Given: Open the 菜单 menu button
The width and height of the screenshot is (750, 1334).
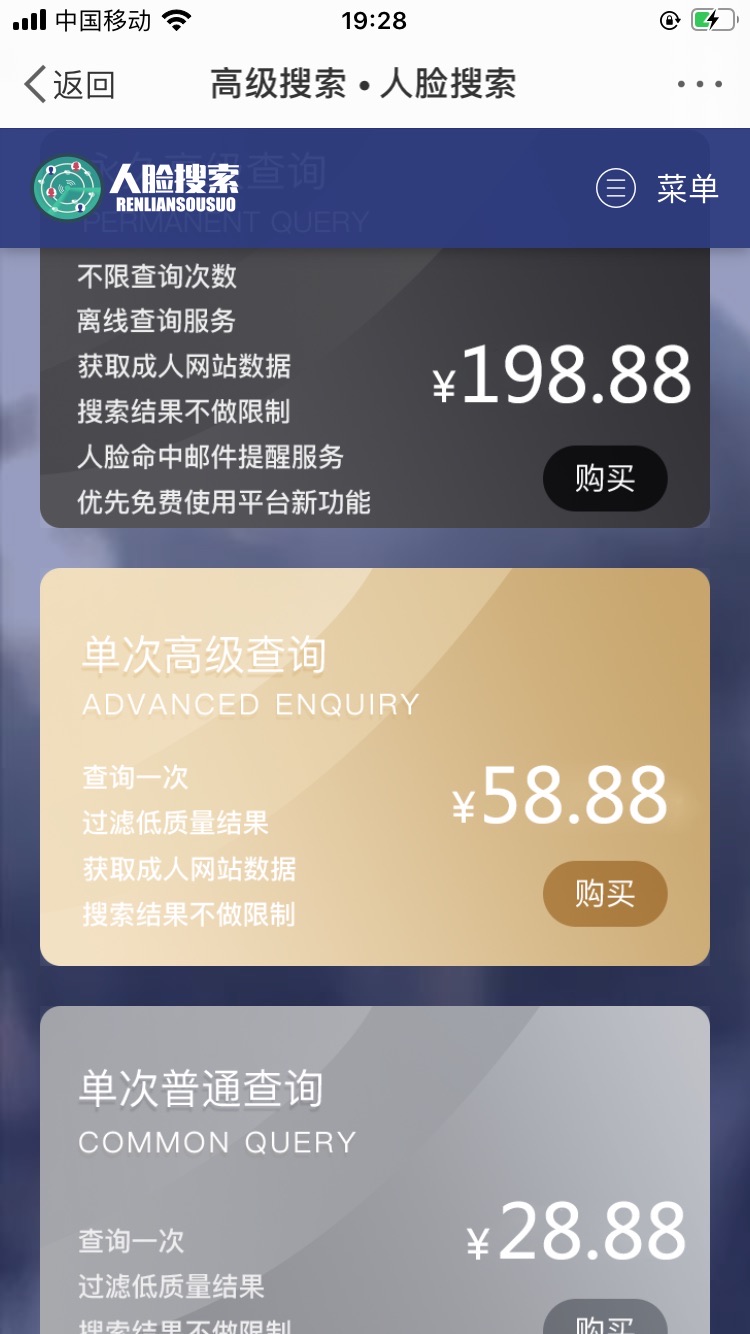Looking at the screenshot, I should (657, 188).
